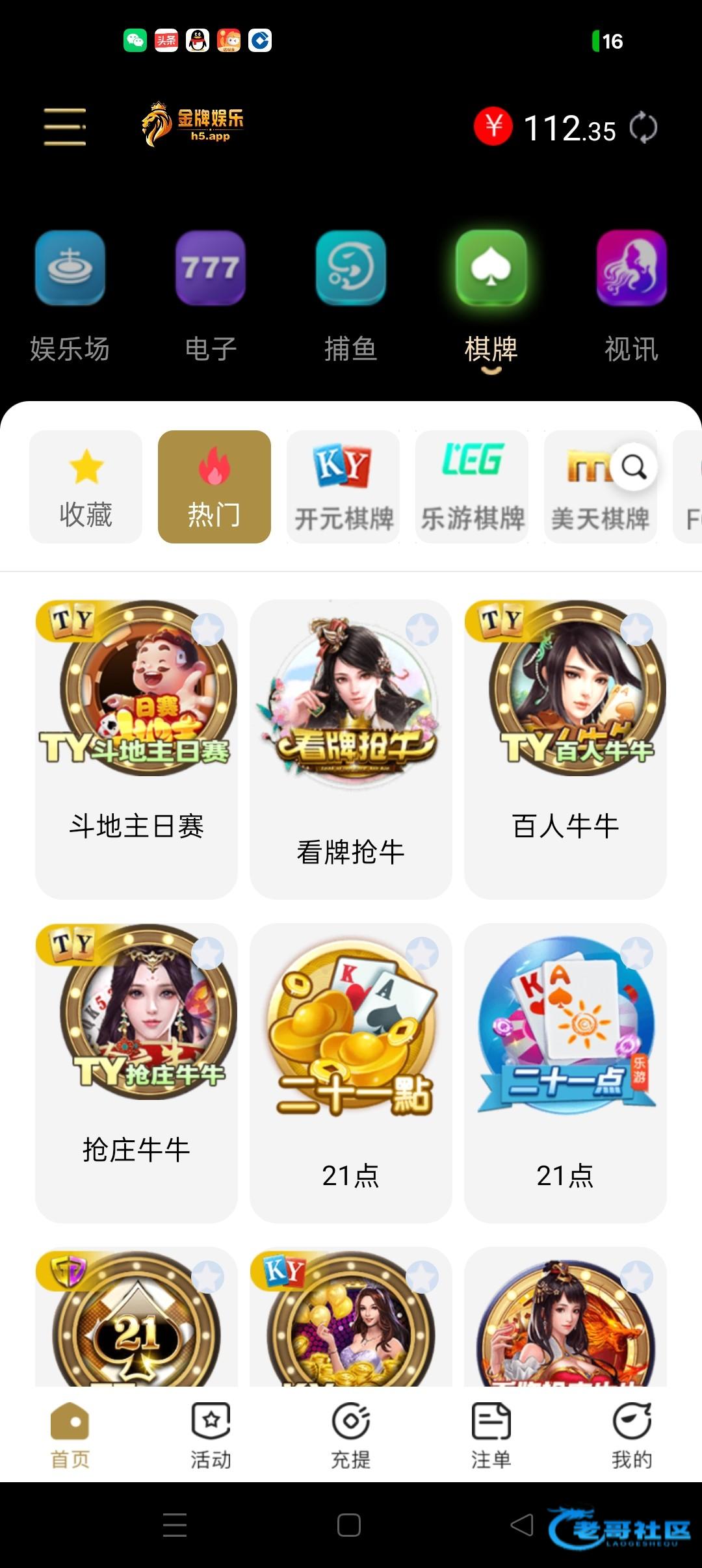
Task: Show the 收藏 favorites list
Action: point(86,486)
